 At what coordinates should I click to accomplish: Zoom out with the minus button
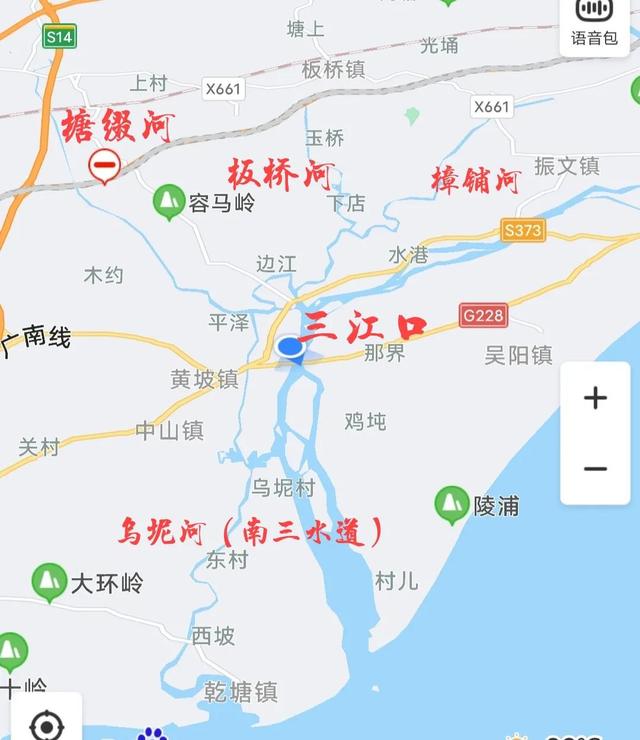[x=595, y=468]
